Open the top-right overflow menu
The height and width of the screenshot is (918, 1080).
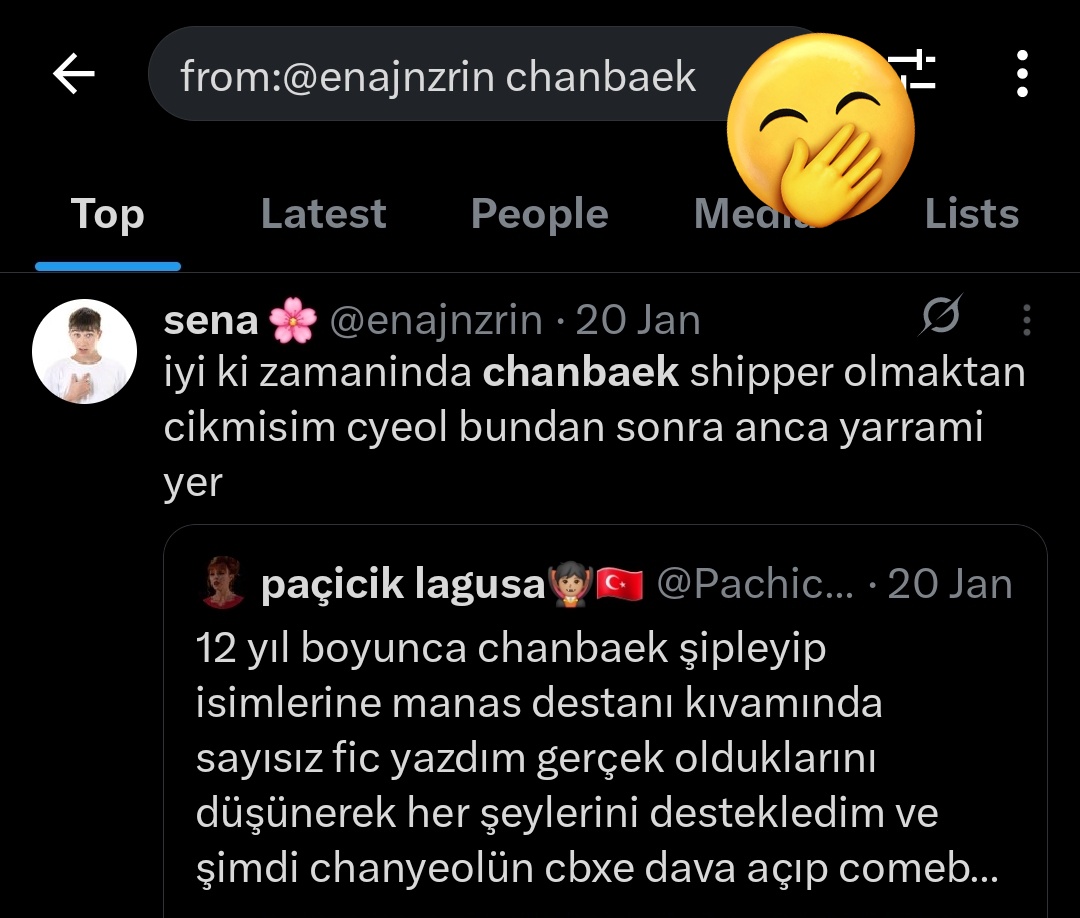pos(1021,74)
